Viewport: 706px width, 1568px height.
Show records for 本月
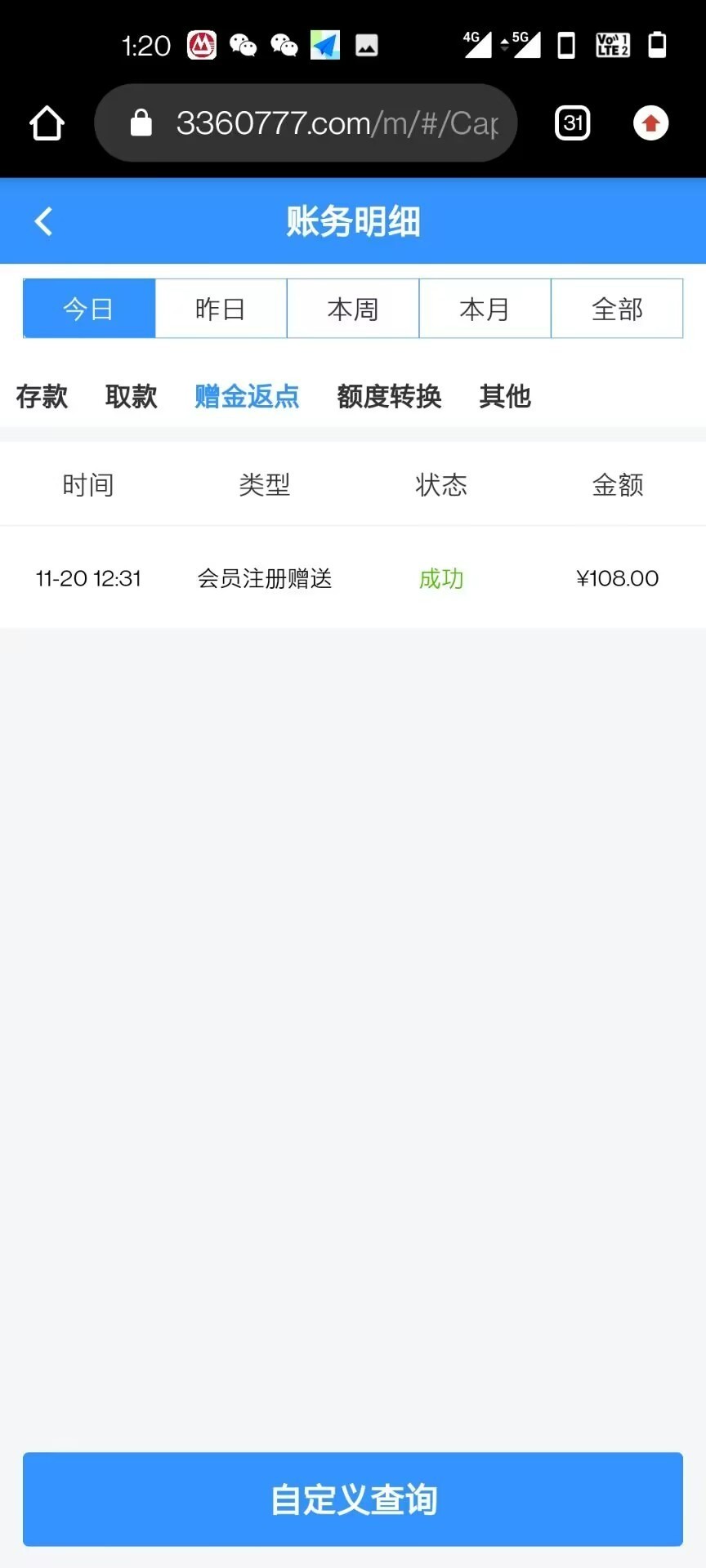pos(485,309)
